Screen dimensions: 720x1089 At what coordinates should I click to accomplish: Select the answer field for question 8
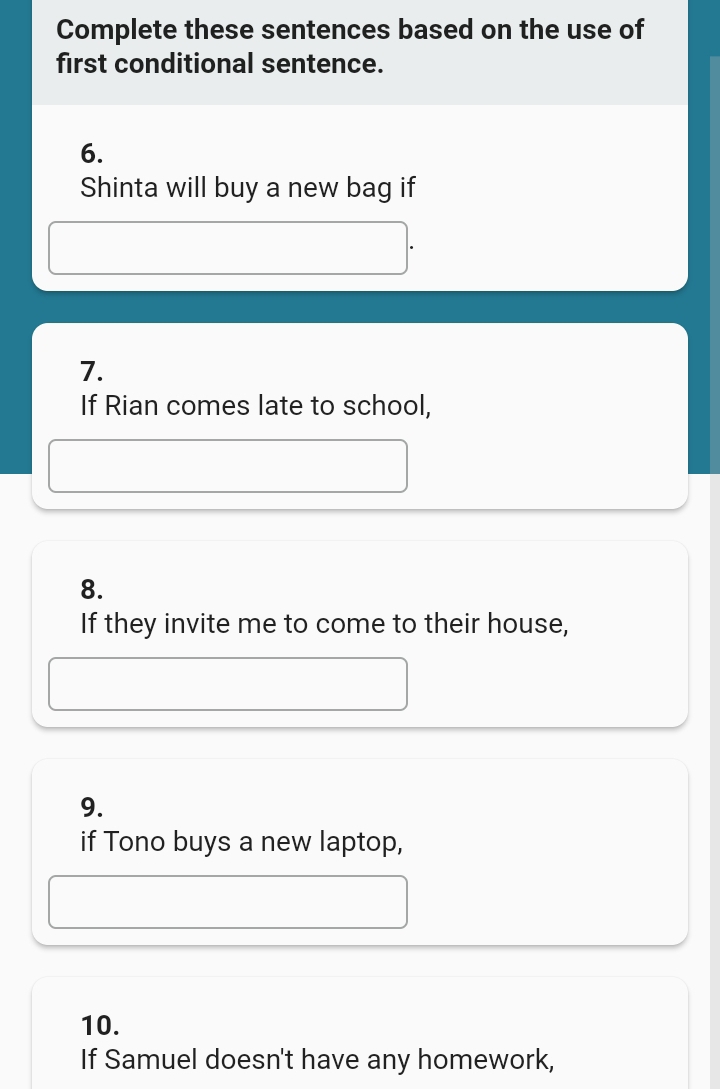(x=228, y=684)
